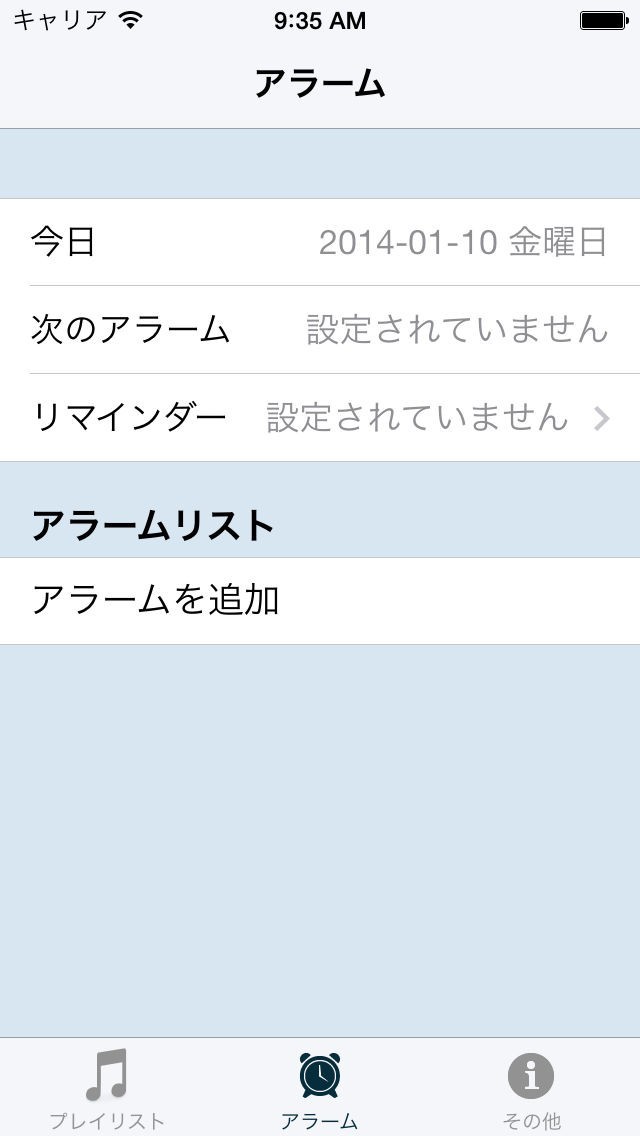Image resolution: width=640 pixels, height=1136 pixels.
Task: Select the アラーム tab
Action: pyautogui.click(x=320, y=1087)
